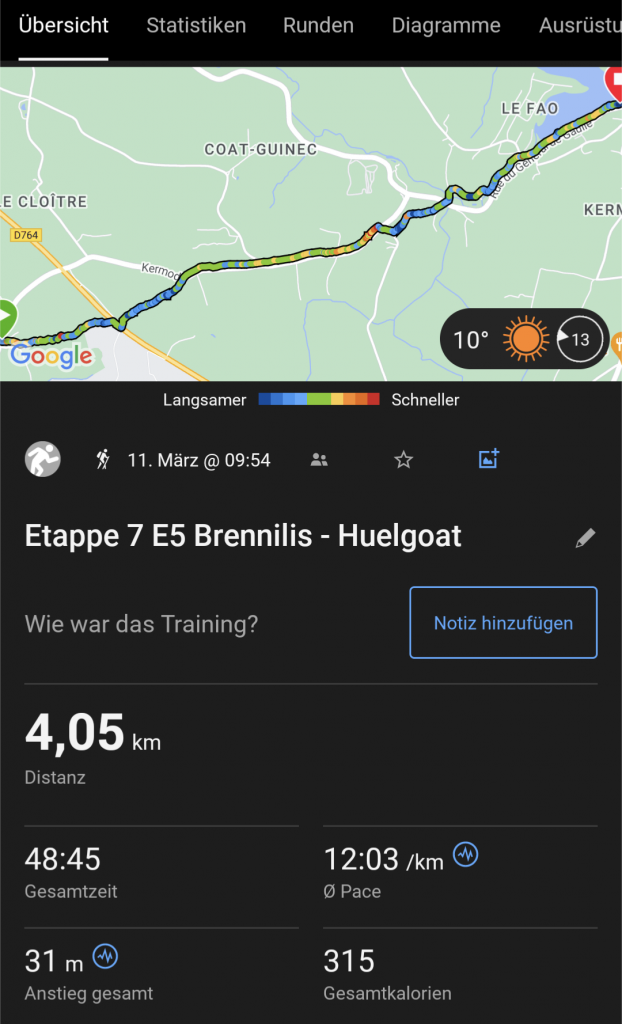Edit the activity name with the pencil
The width and height of the screenshot is (622, 1024).
(585, 538)
